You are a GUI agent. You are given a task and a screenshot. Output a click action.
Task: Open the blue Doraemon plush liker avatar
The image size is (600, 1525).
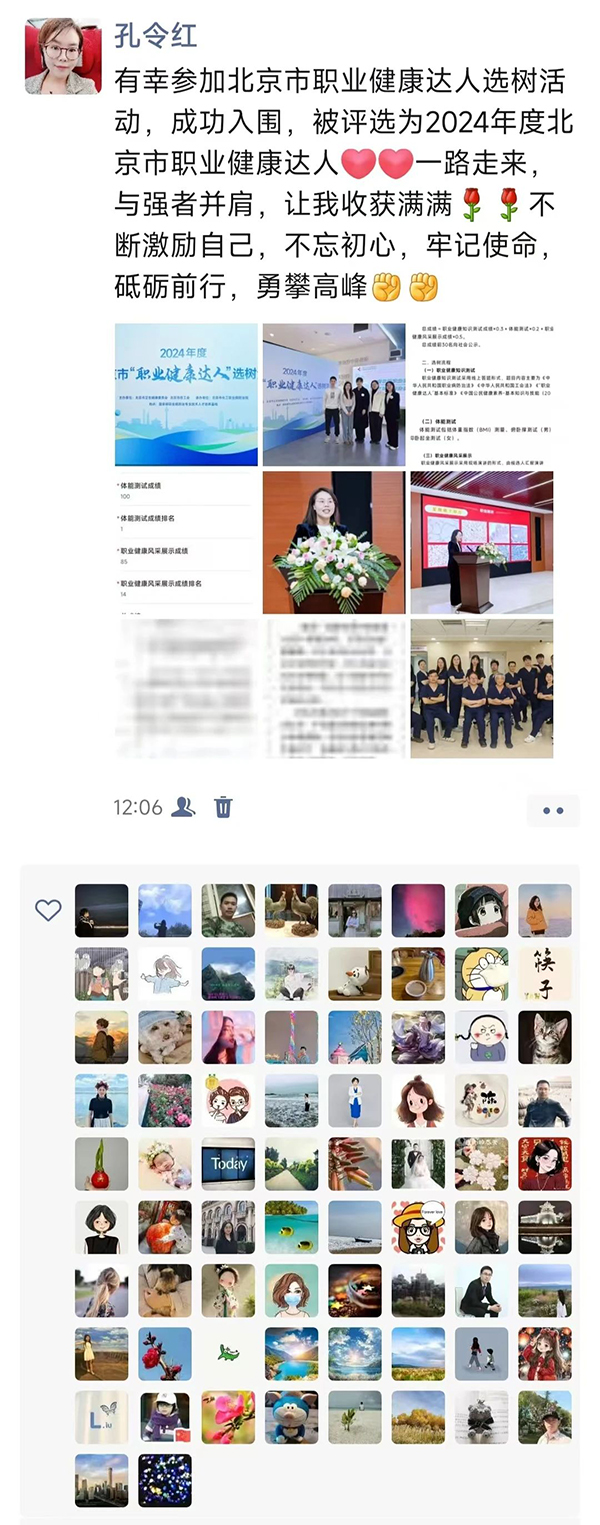pyautogui.click(x=291, y=1417)
